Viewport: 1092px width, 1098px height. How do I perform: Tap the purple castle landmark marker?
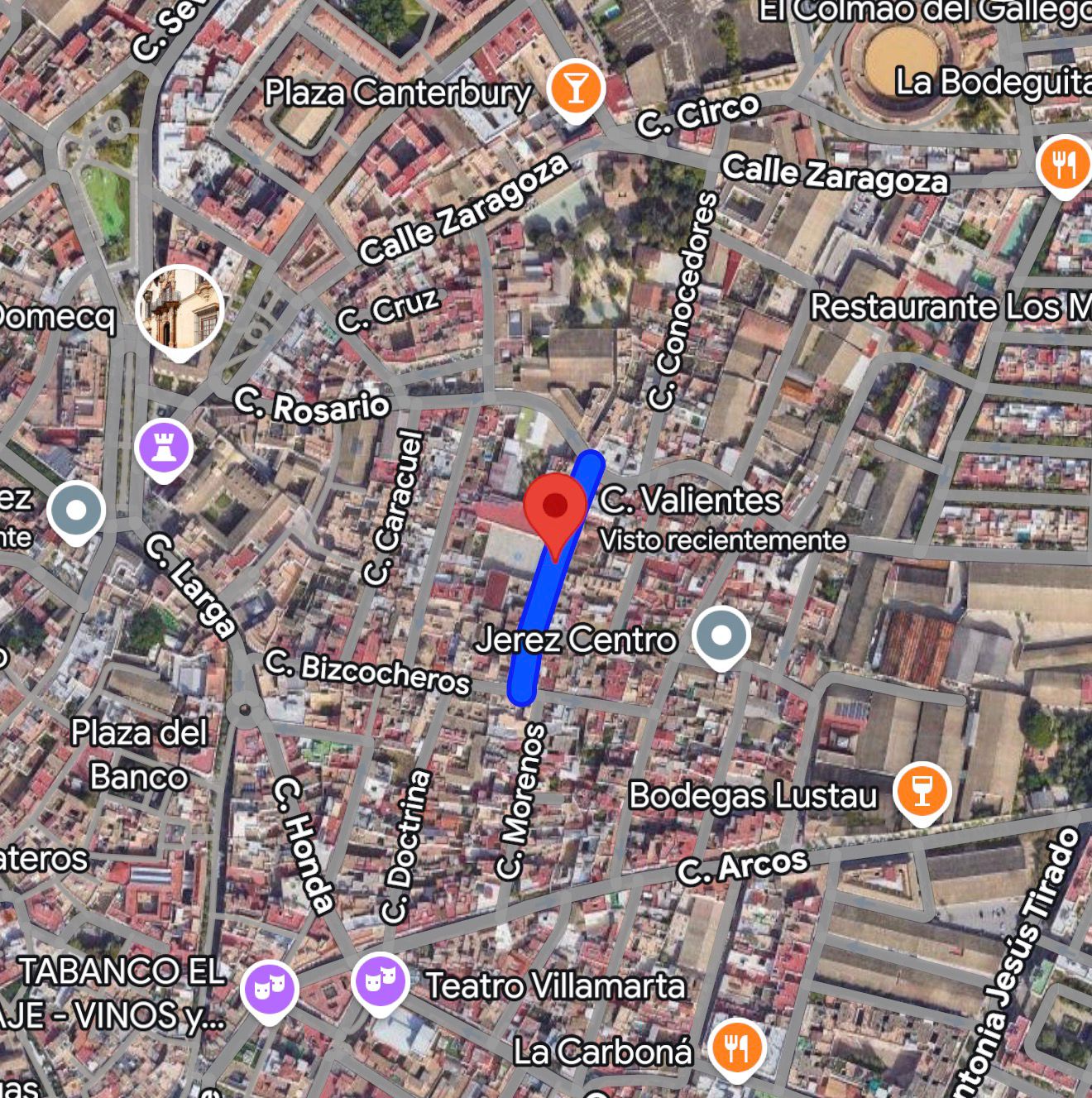pos(164,448)
